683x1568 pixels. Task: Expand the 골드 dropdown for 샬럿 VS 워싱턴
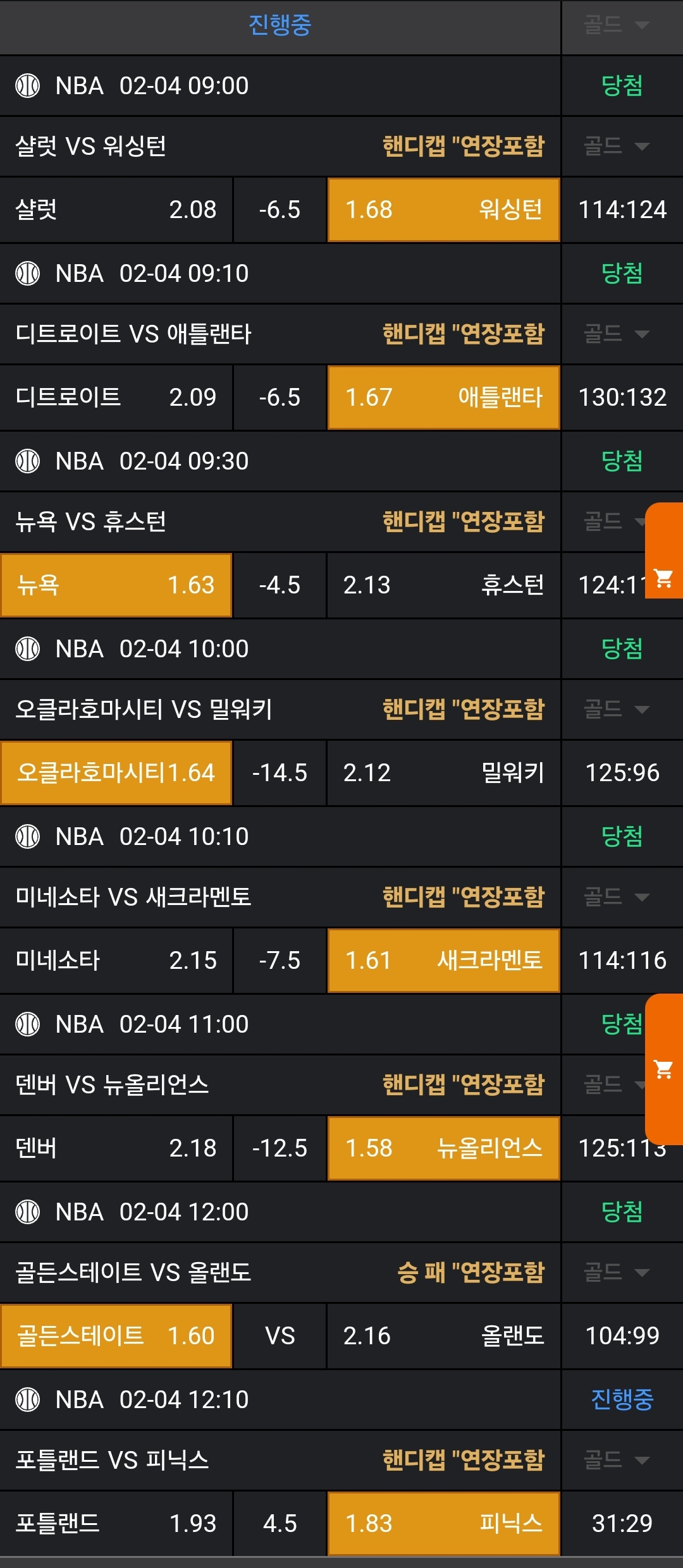617,146
